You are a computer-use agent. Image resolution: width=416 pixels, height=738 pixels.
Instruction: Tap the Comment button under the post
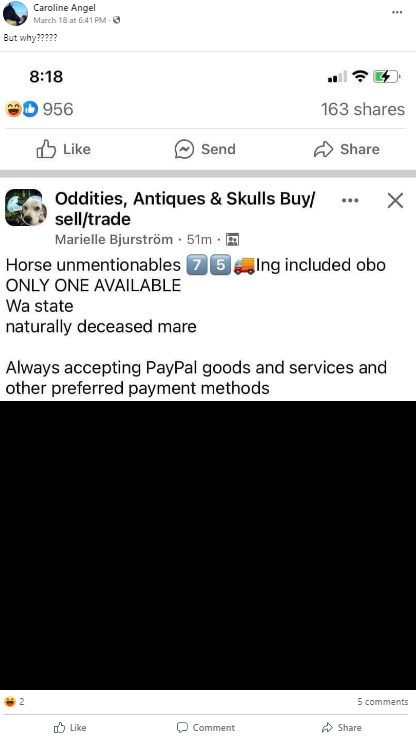click(206, 727)
